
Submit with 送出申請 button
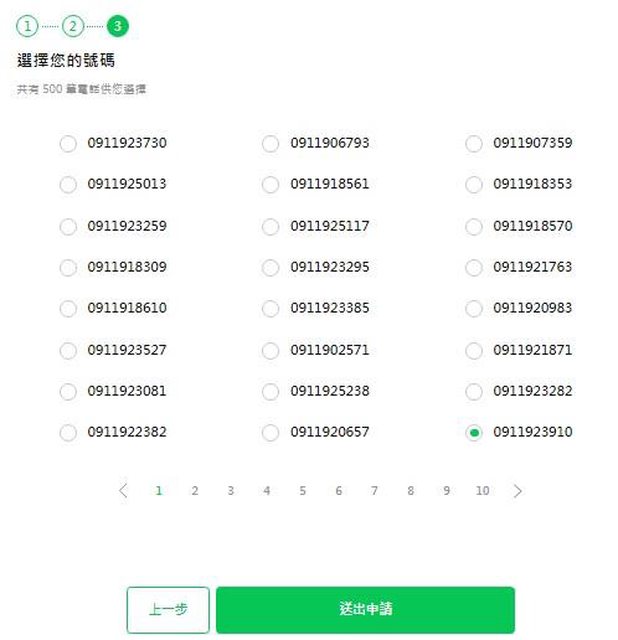(365, 610)
